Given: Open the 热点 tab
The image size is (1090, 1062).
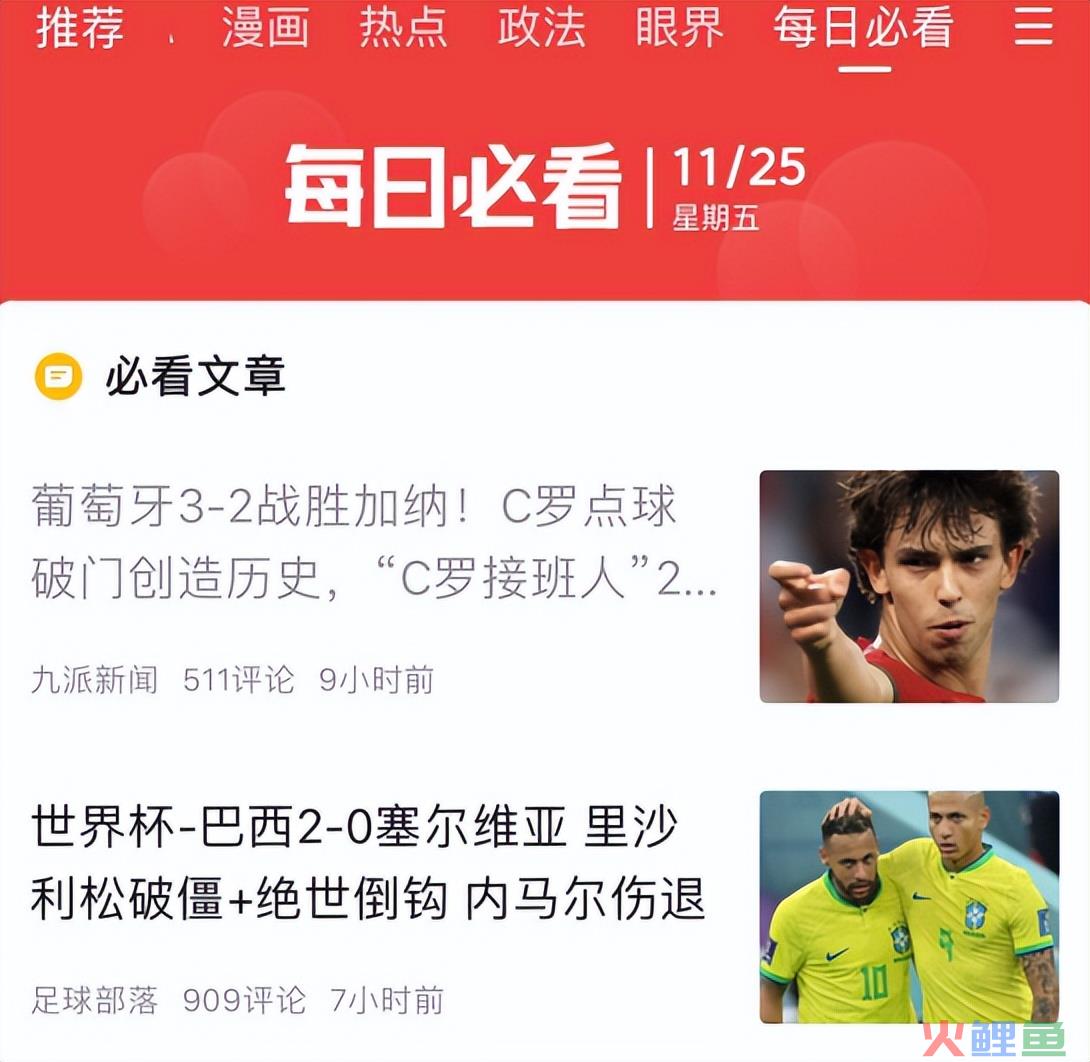Looking at the screenshot, I should [403, 27].
